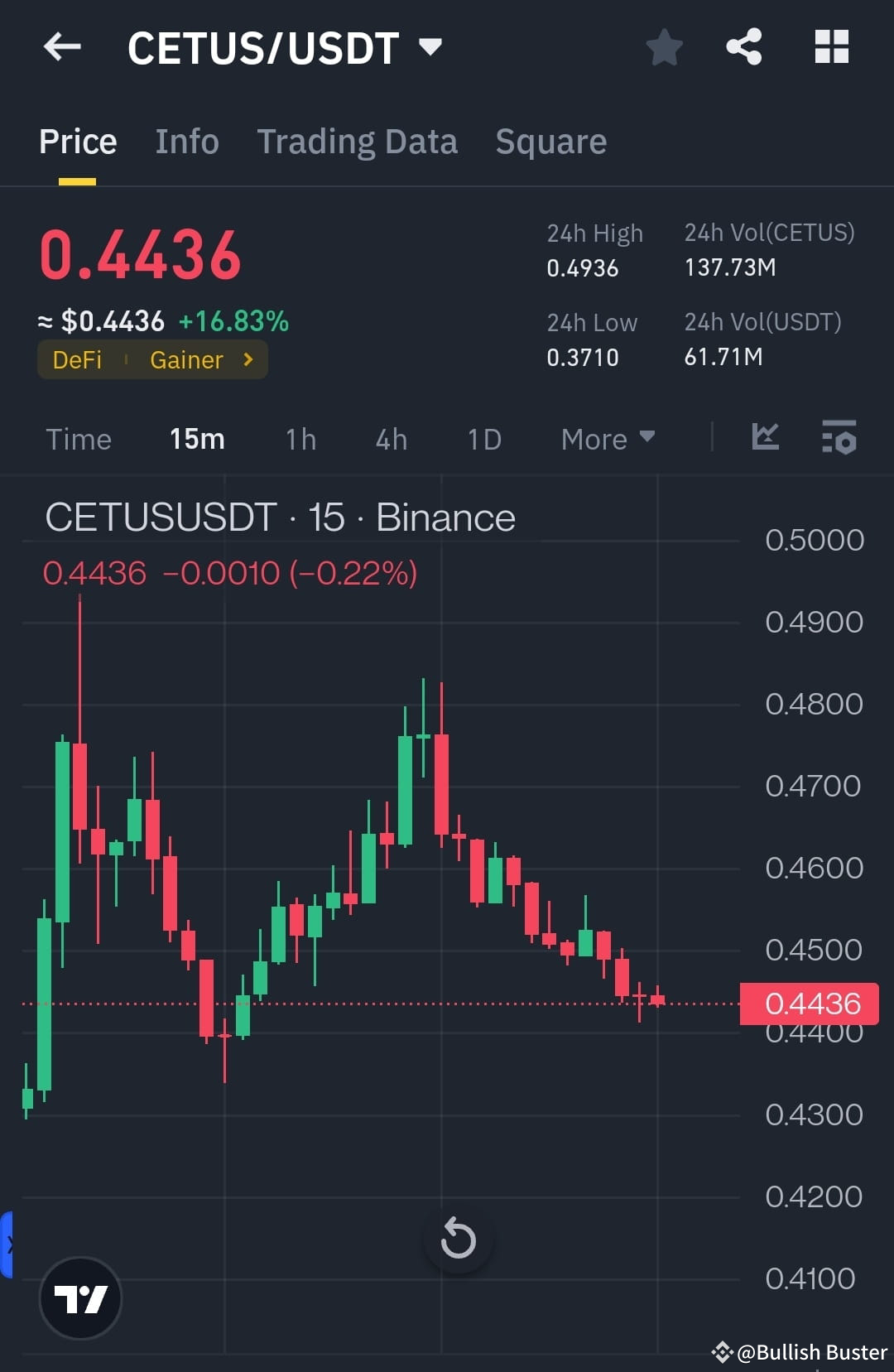Switch chart interval to 1h
The width and height of the screenshot is (894, 1372).
pos(300,440)
